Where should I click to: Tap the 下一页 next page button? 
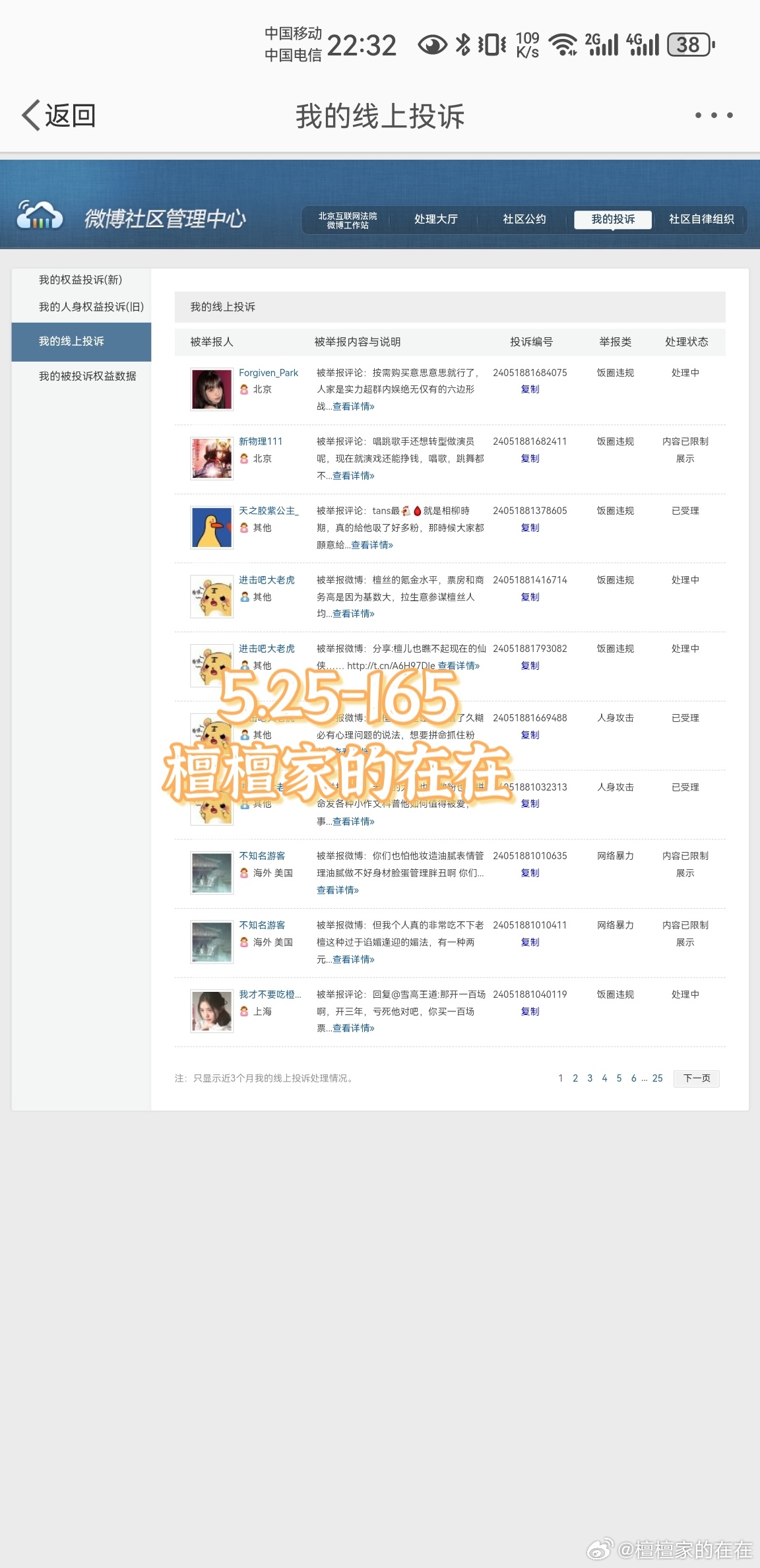(697, 1078)
